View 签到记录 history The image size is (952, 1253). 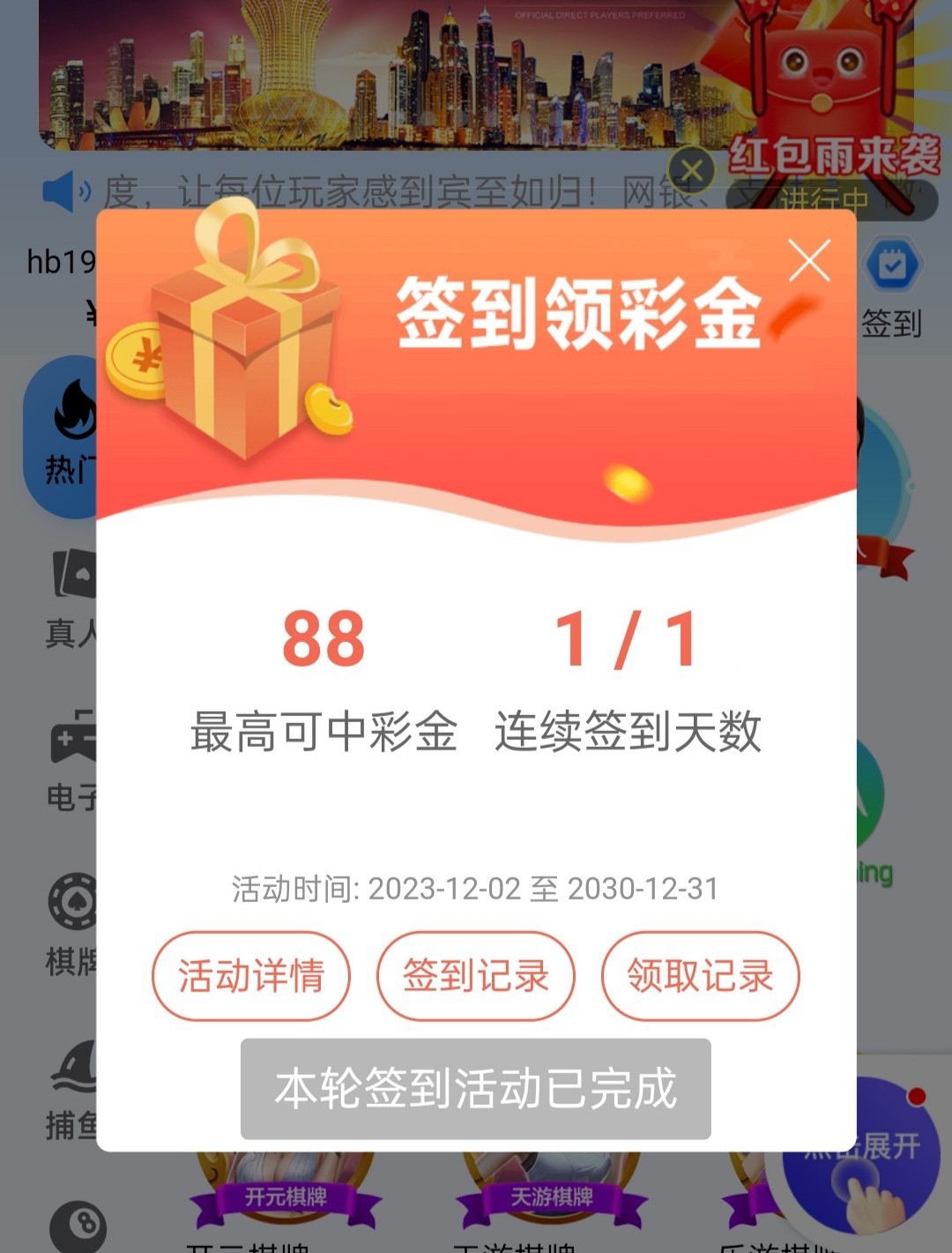pyautogui.click(x=475, y=976)
